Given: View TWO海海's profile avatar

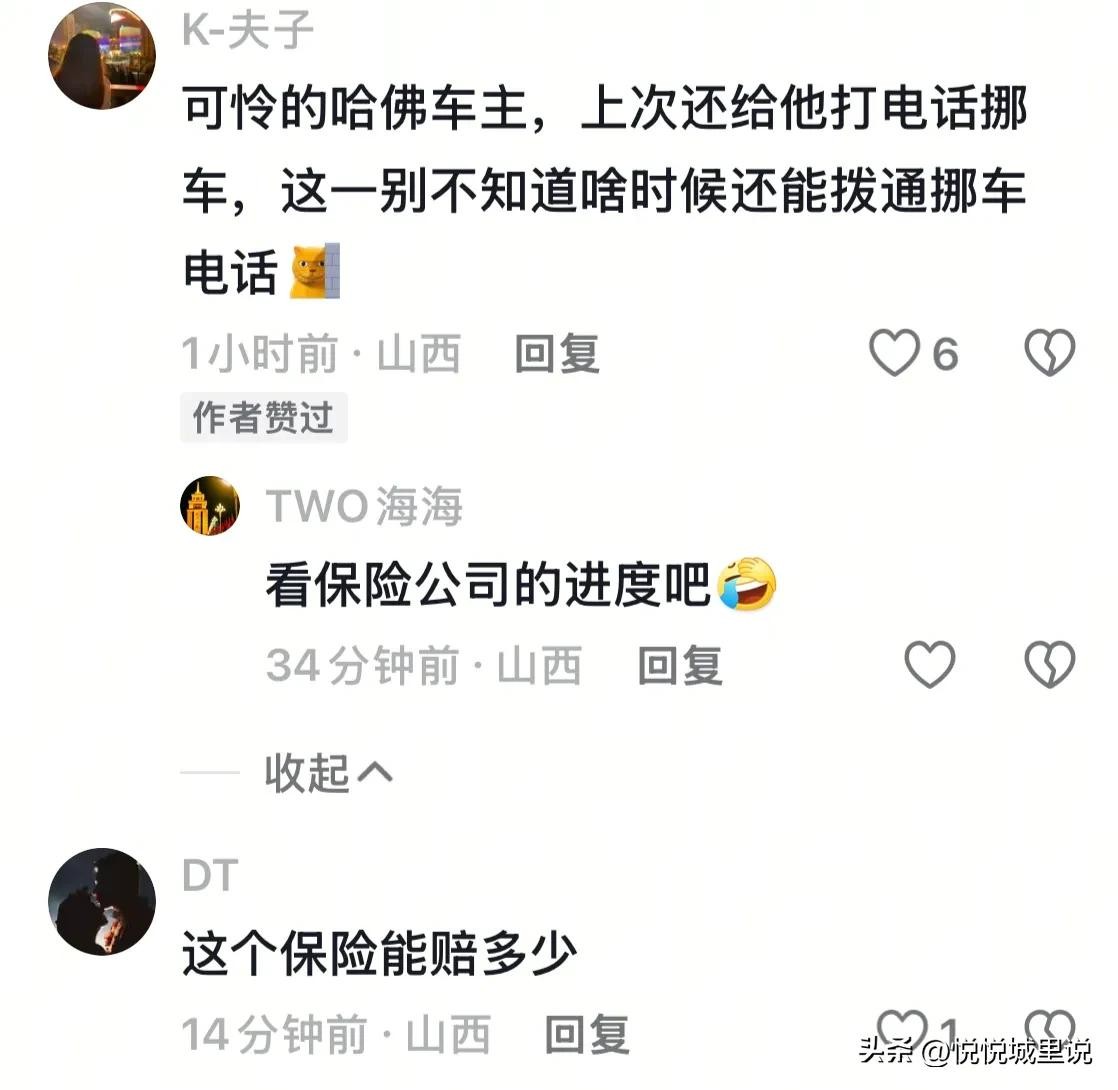Looking at the screenshot, I should 210,506.
